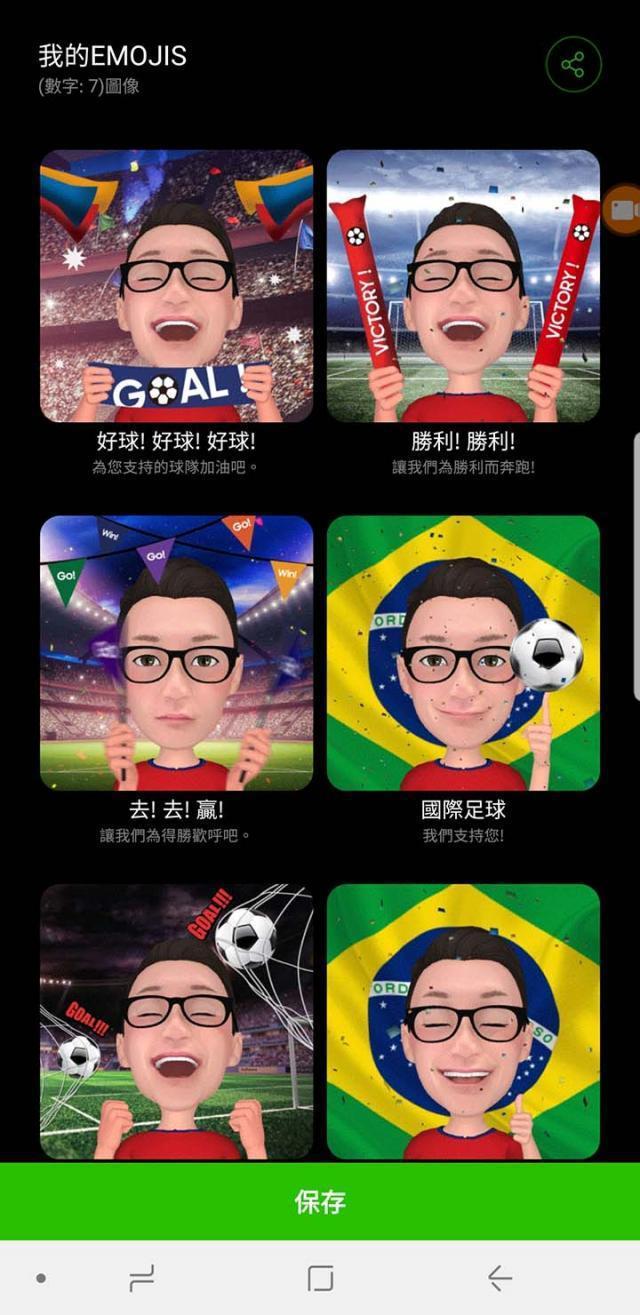Pick the 國際足球 emoji image

pos(463,653)
